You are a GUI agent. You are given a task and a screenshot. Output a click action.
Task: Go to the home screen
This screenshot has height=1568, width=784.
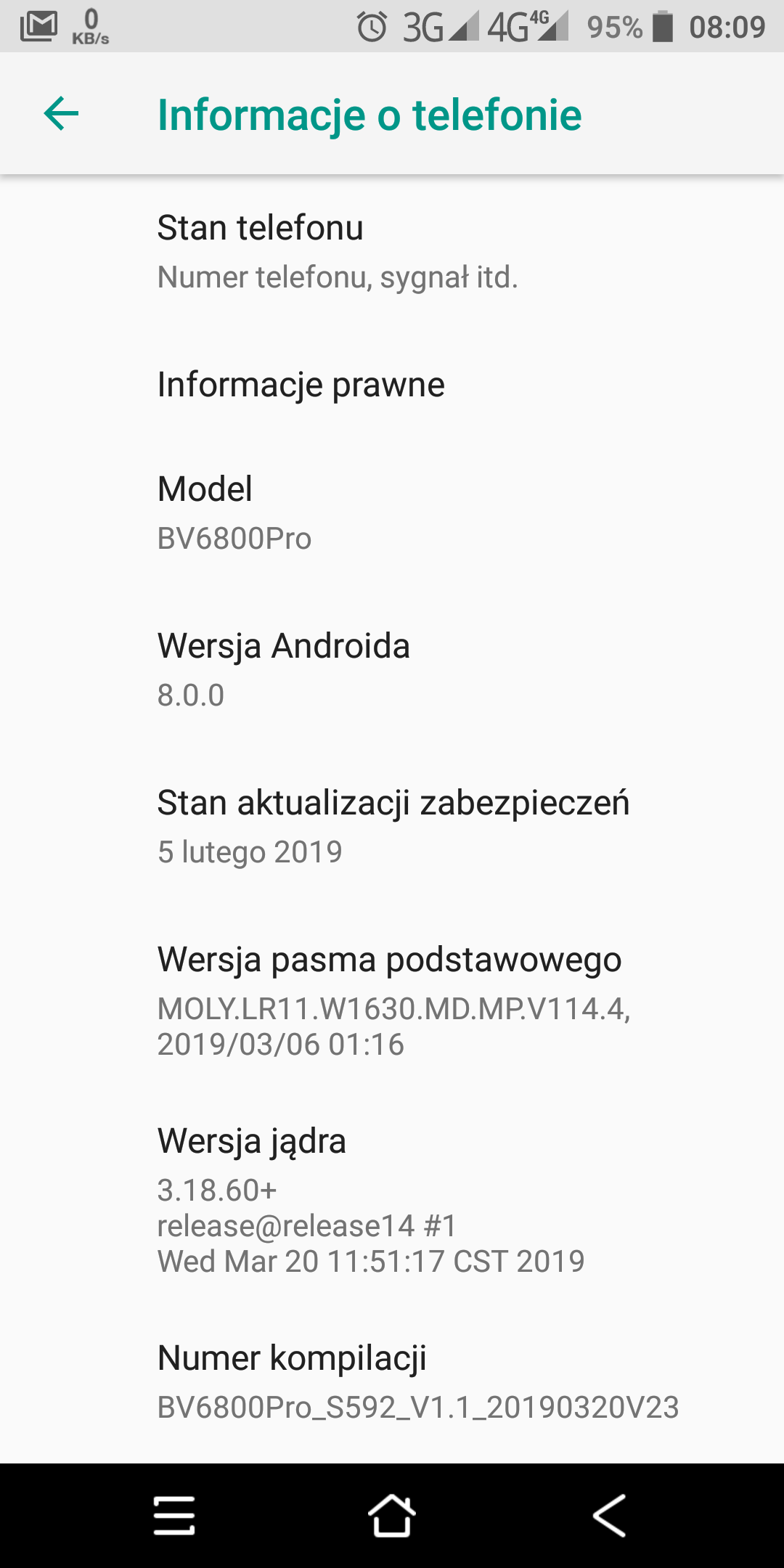pos(392,1516)
